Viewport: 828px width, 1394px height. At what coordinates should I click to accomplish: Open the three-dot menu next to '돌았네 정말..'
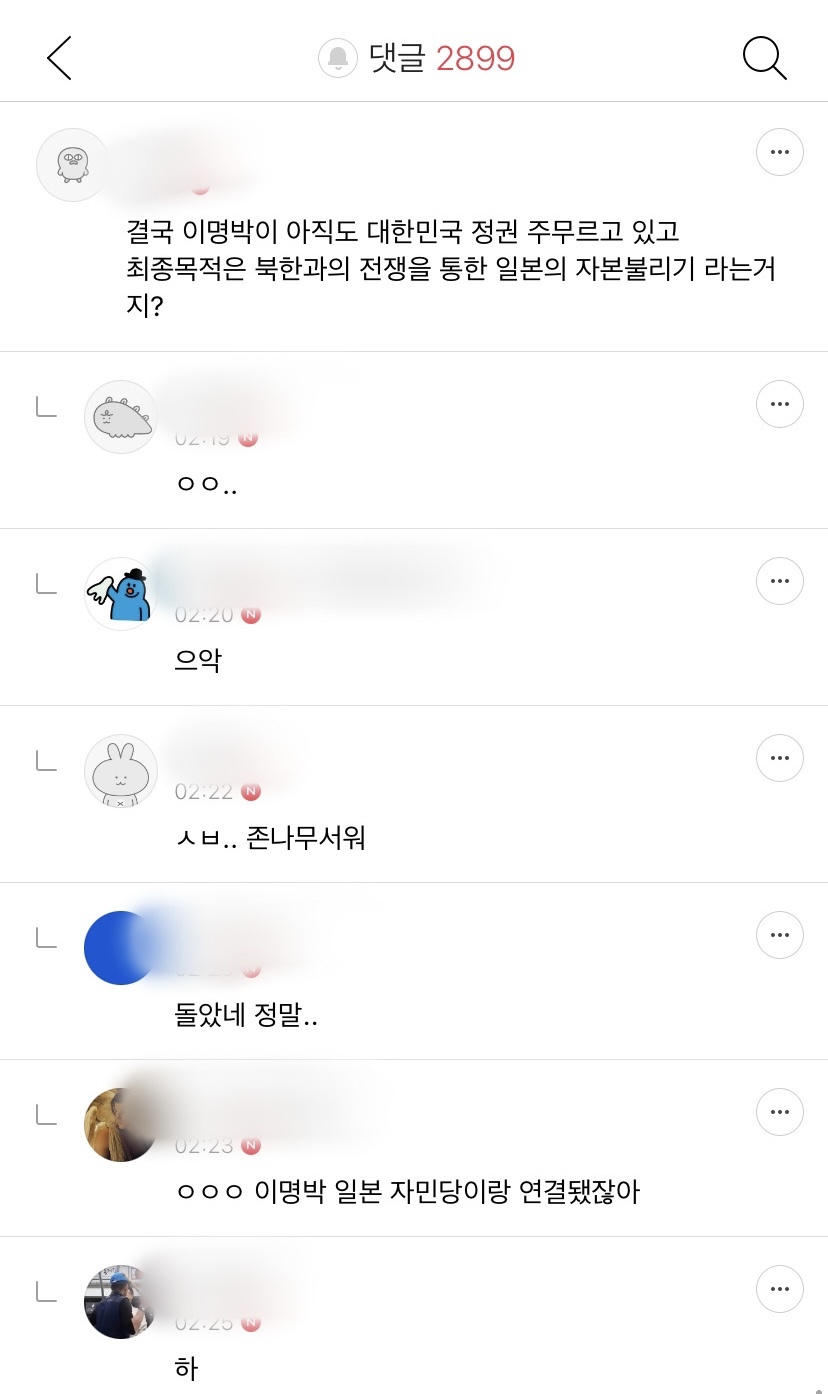coord(779,935)
